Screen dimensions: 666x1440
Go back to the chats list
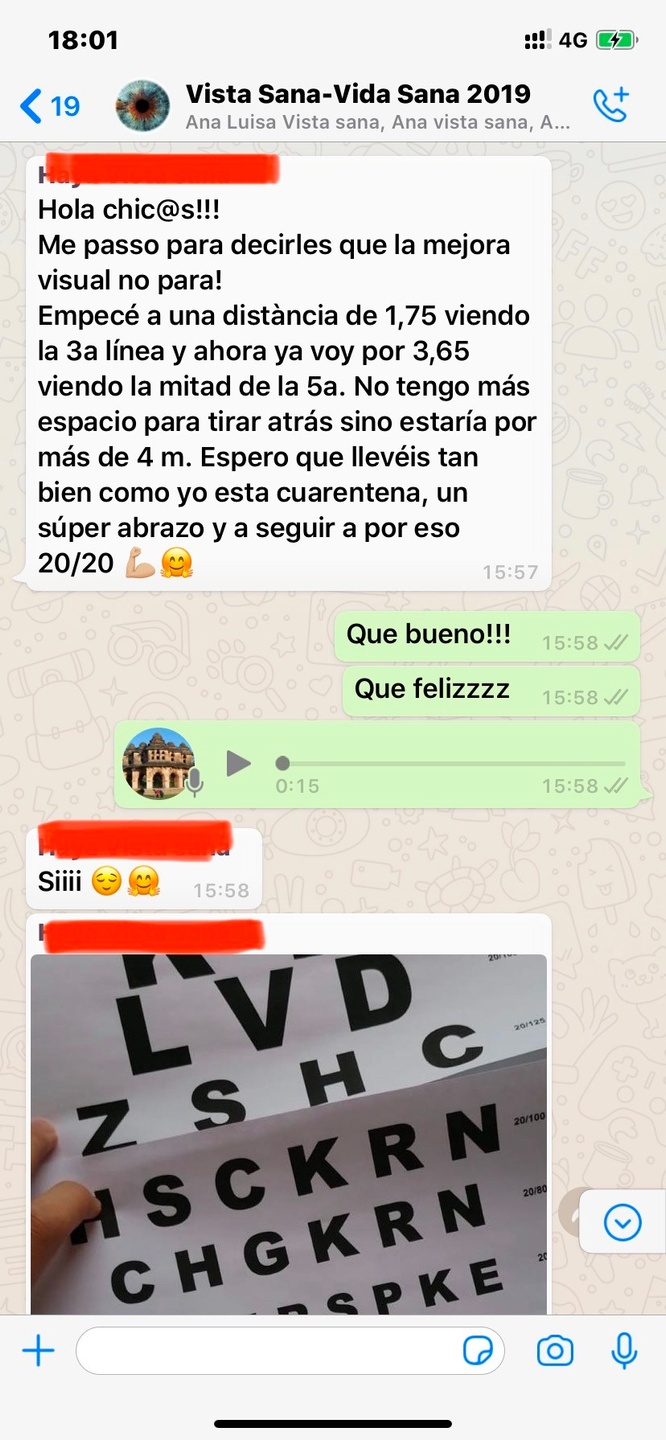[x=48, y=106]
